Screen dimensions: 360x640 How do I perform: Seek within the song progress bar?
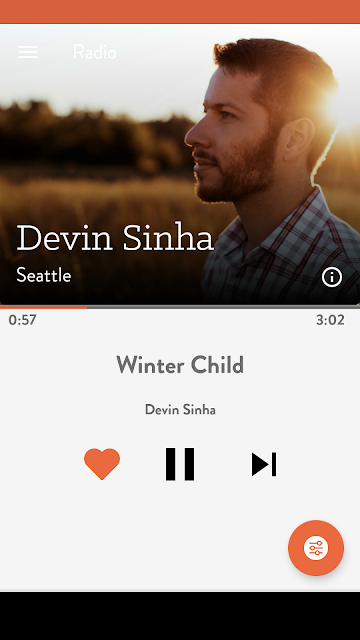(x=180, y=307)
